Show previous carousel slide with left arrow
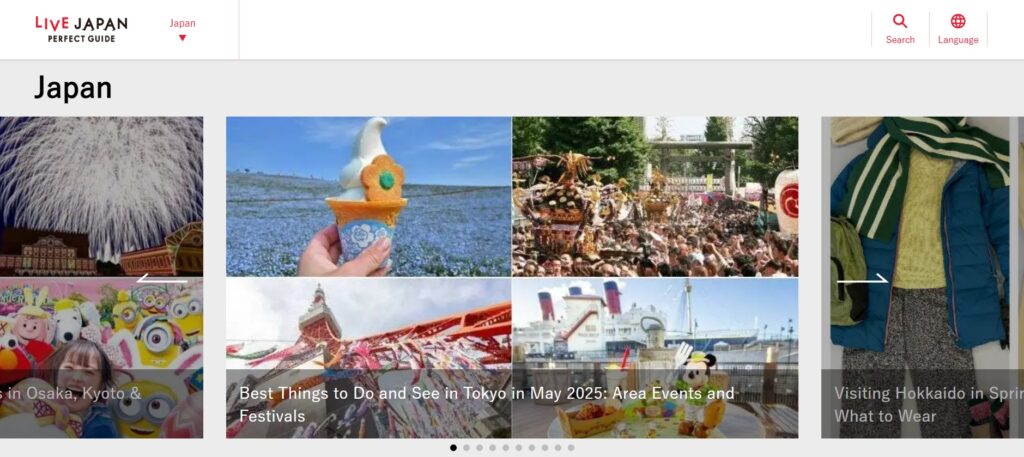Viewport: 1024px width, 457px height. [162, 278]
